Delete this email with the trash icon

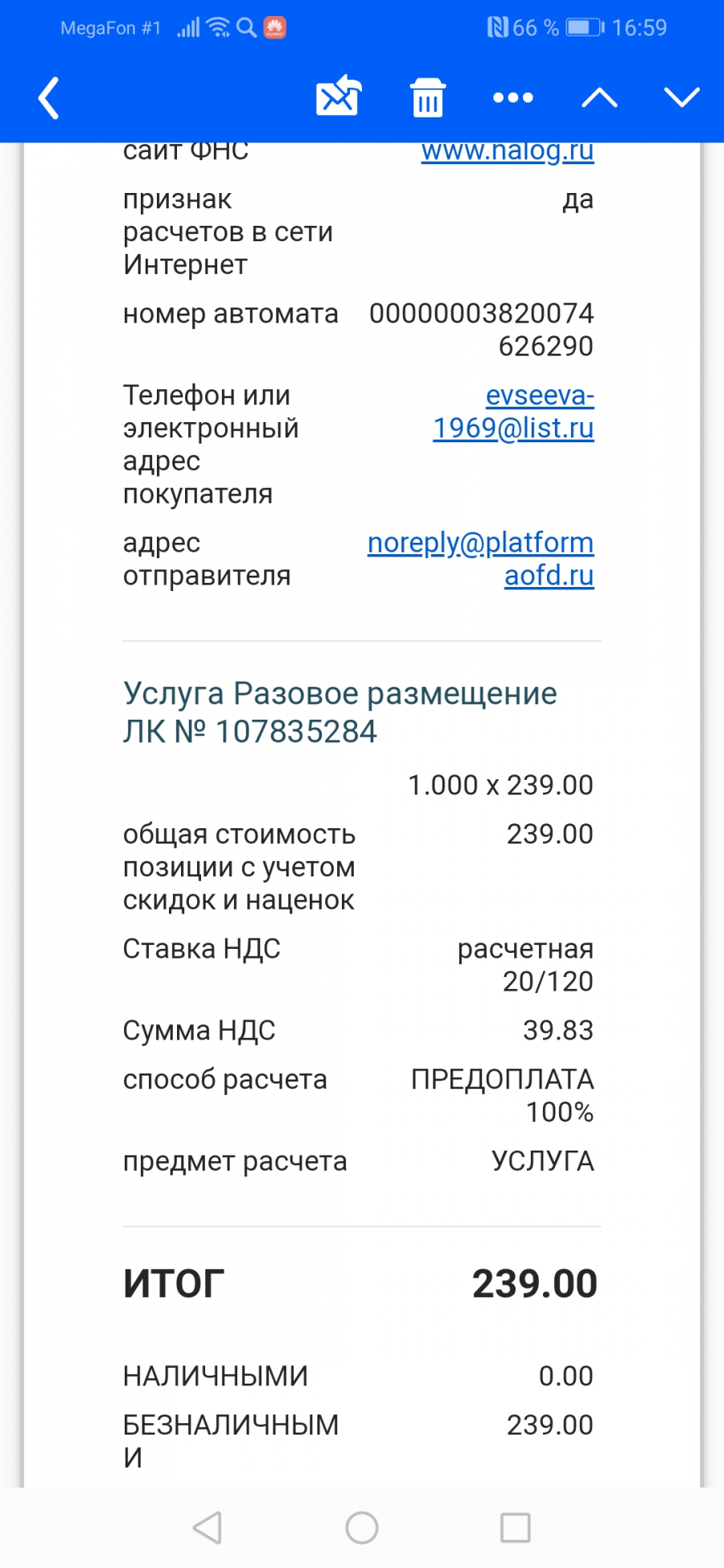428,98
